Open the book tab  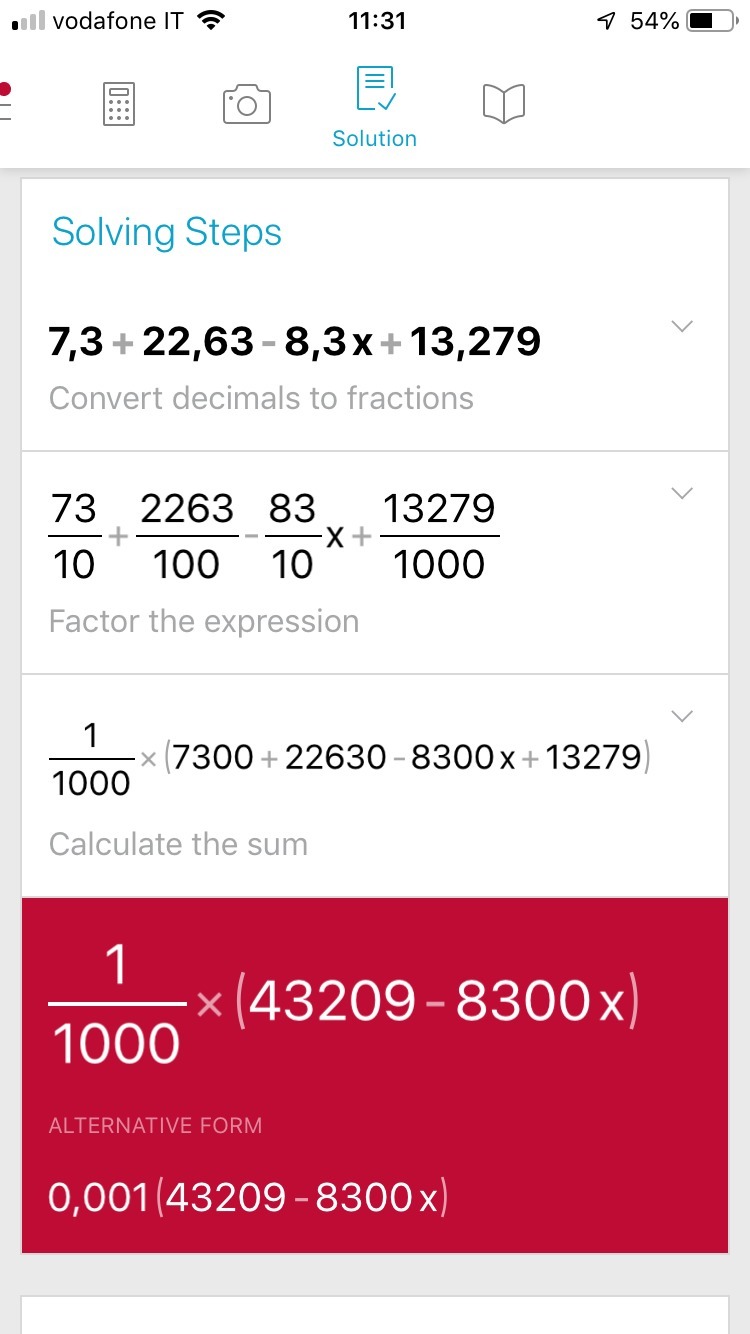click(504, 104)
